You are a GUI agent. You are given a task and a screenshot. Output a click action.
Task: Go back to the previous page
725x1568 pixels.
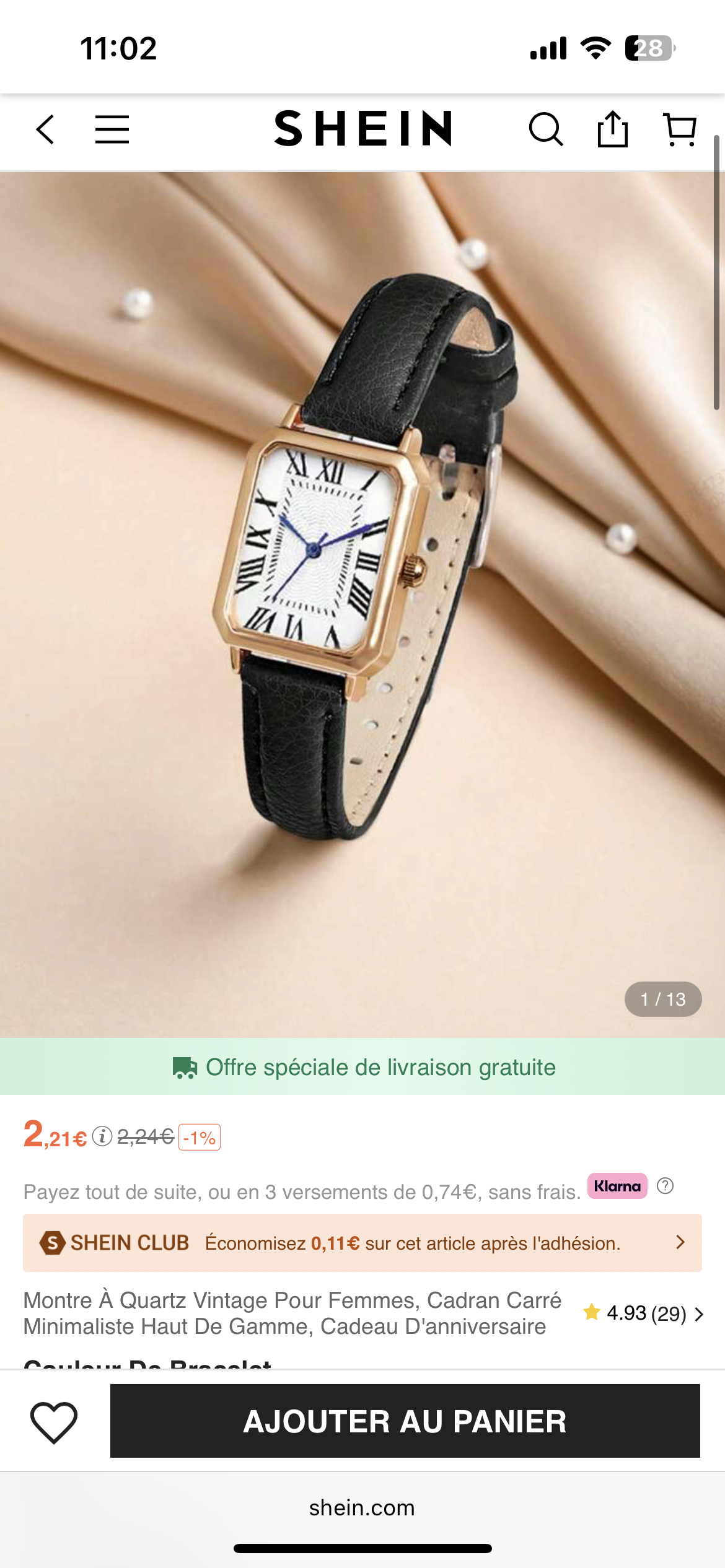pos(45,129)
